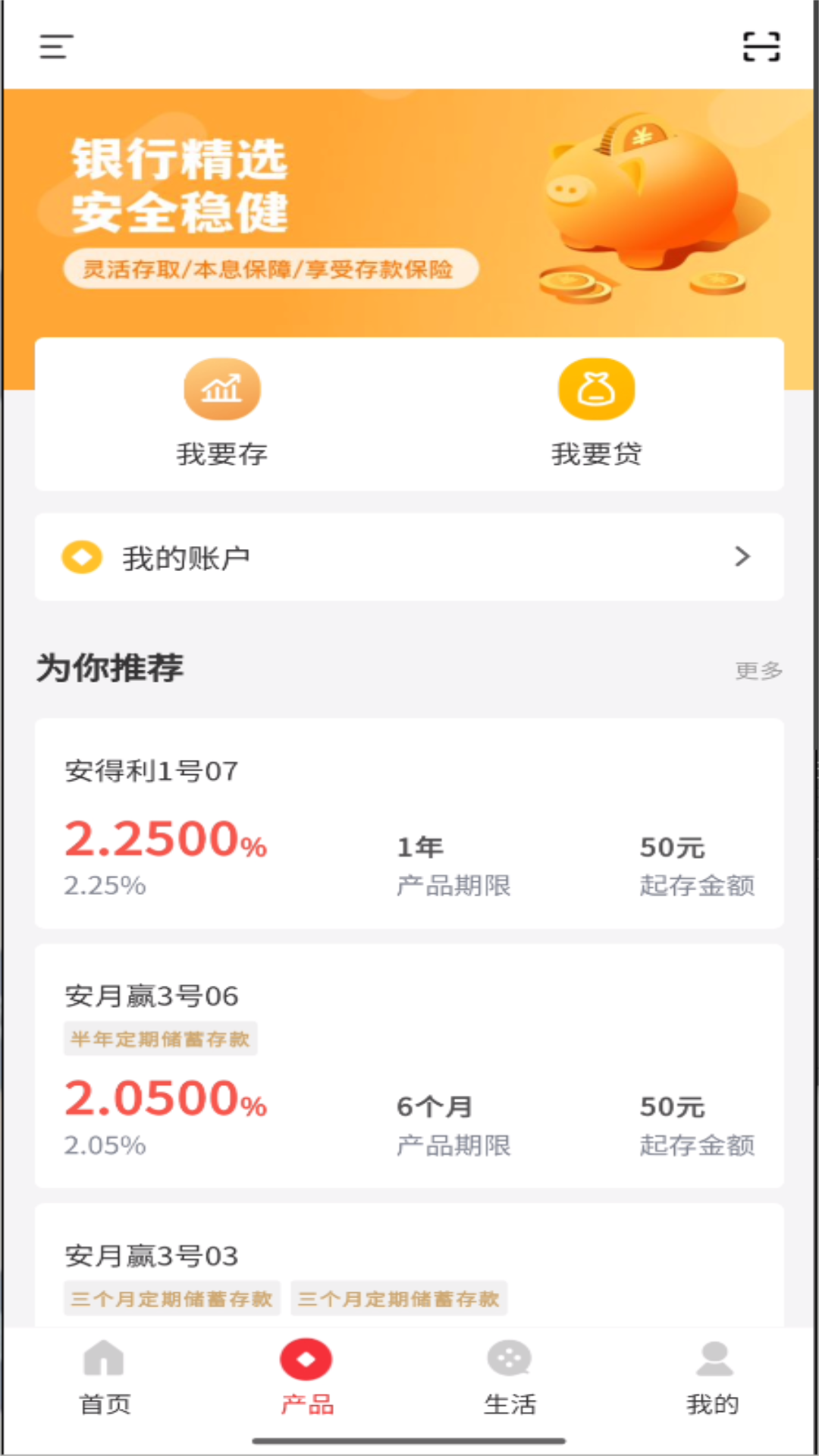The height and width of the screenshot is (1456, 819).
Task: Tap 我要贷 to apply for a loan
Action: 597,413
